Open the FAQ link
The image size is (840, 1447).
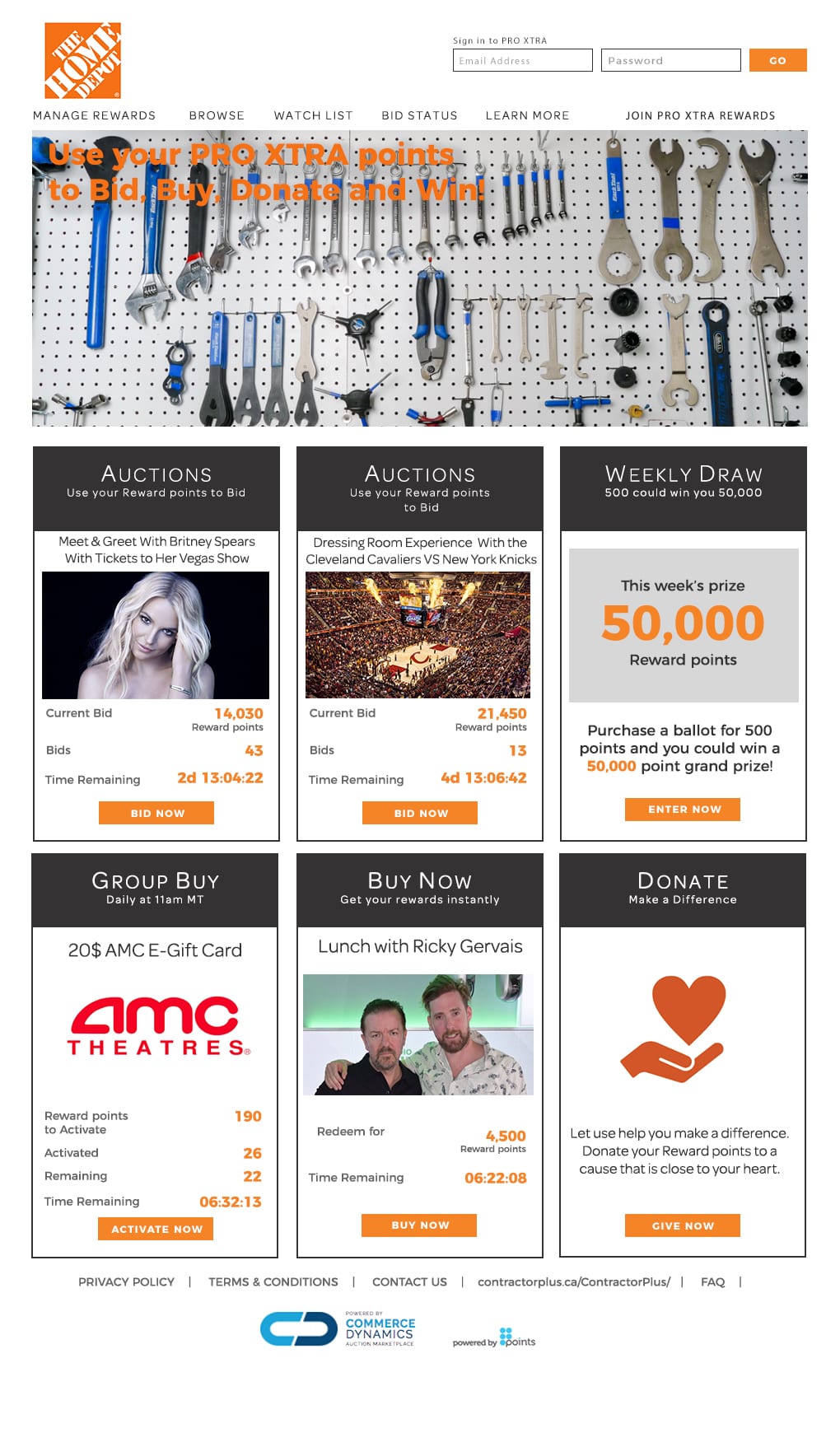pyautogui.click(x=713, y=1281)
